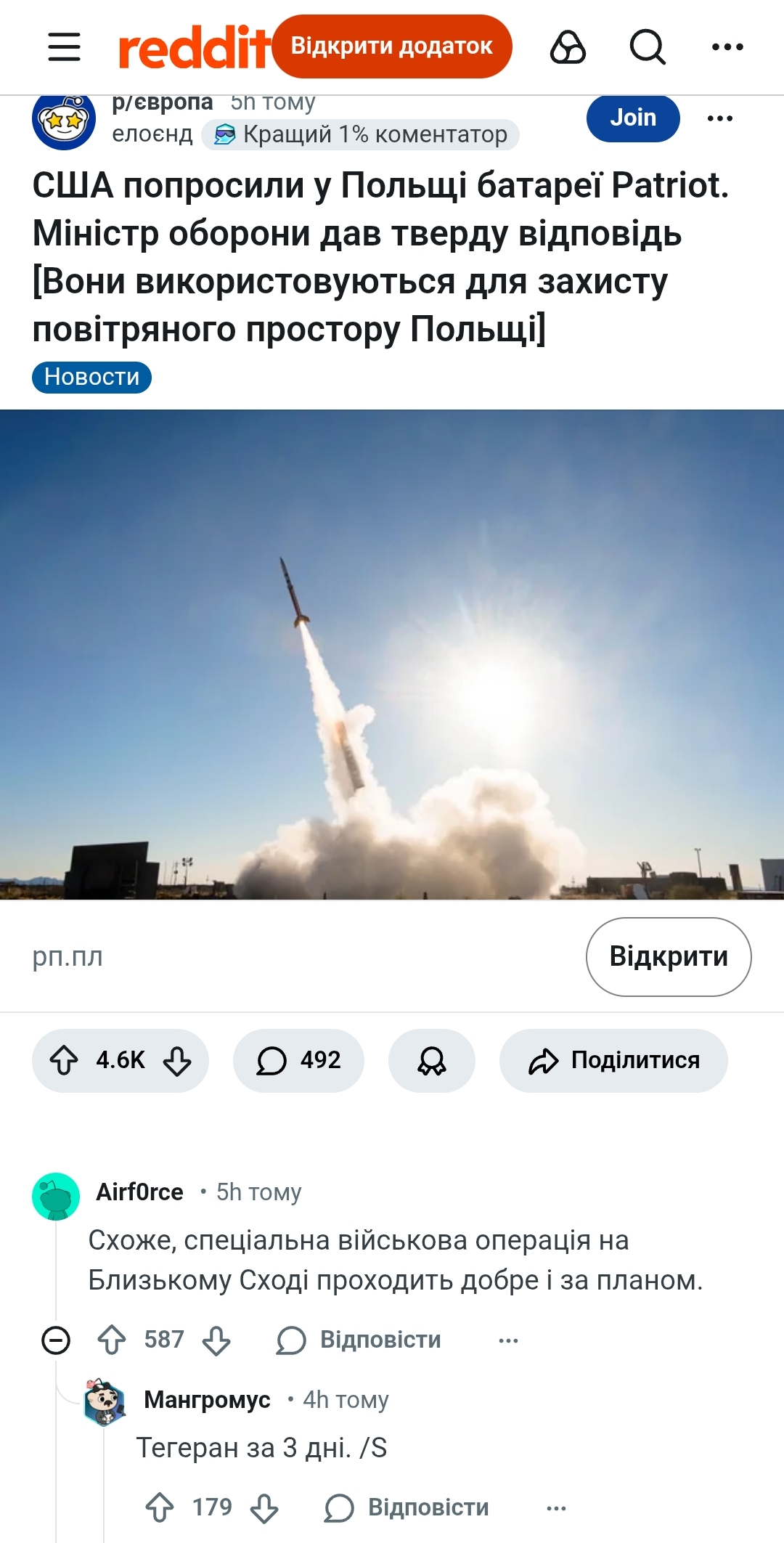Open the hamburger navigation menu

click(64, 46)
